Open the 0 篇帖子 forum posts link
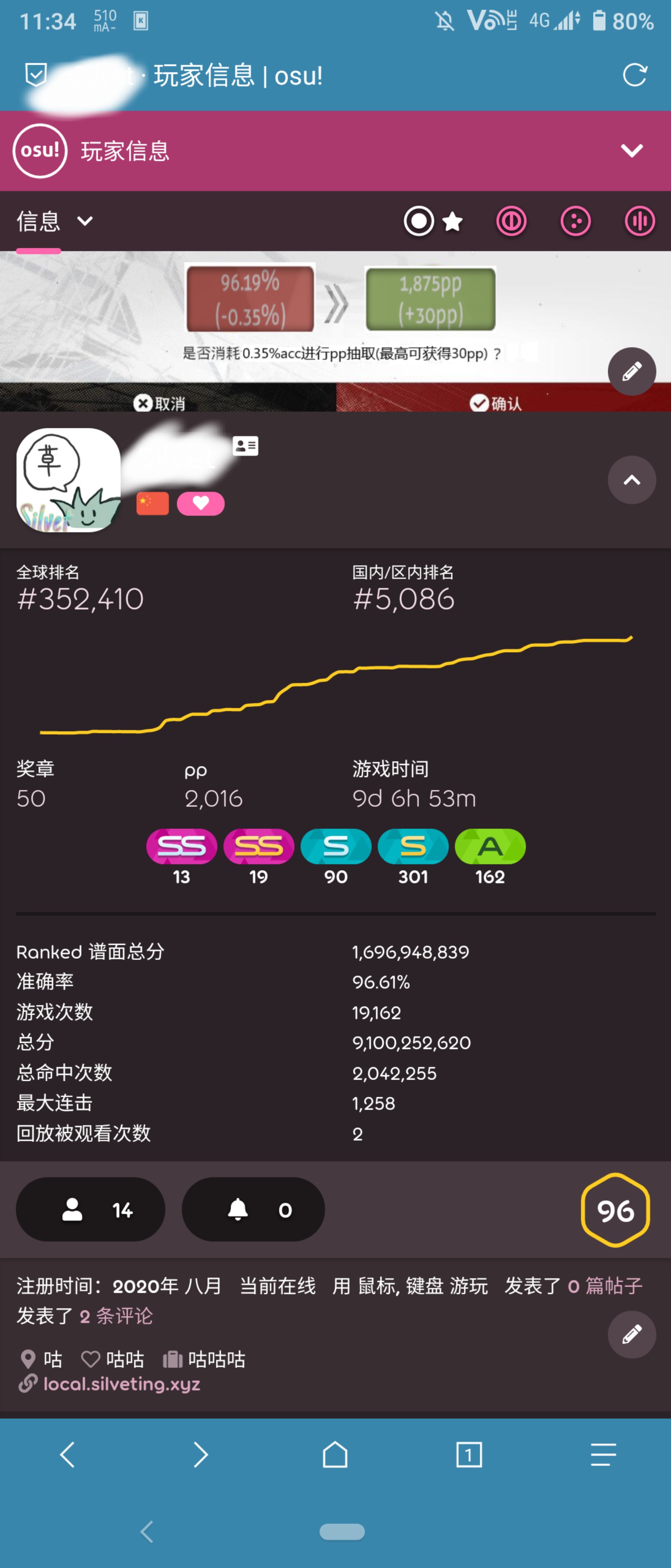Viewport: 671px width, 1568px height. [x=605, y=1285]
